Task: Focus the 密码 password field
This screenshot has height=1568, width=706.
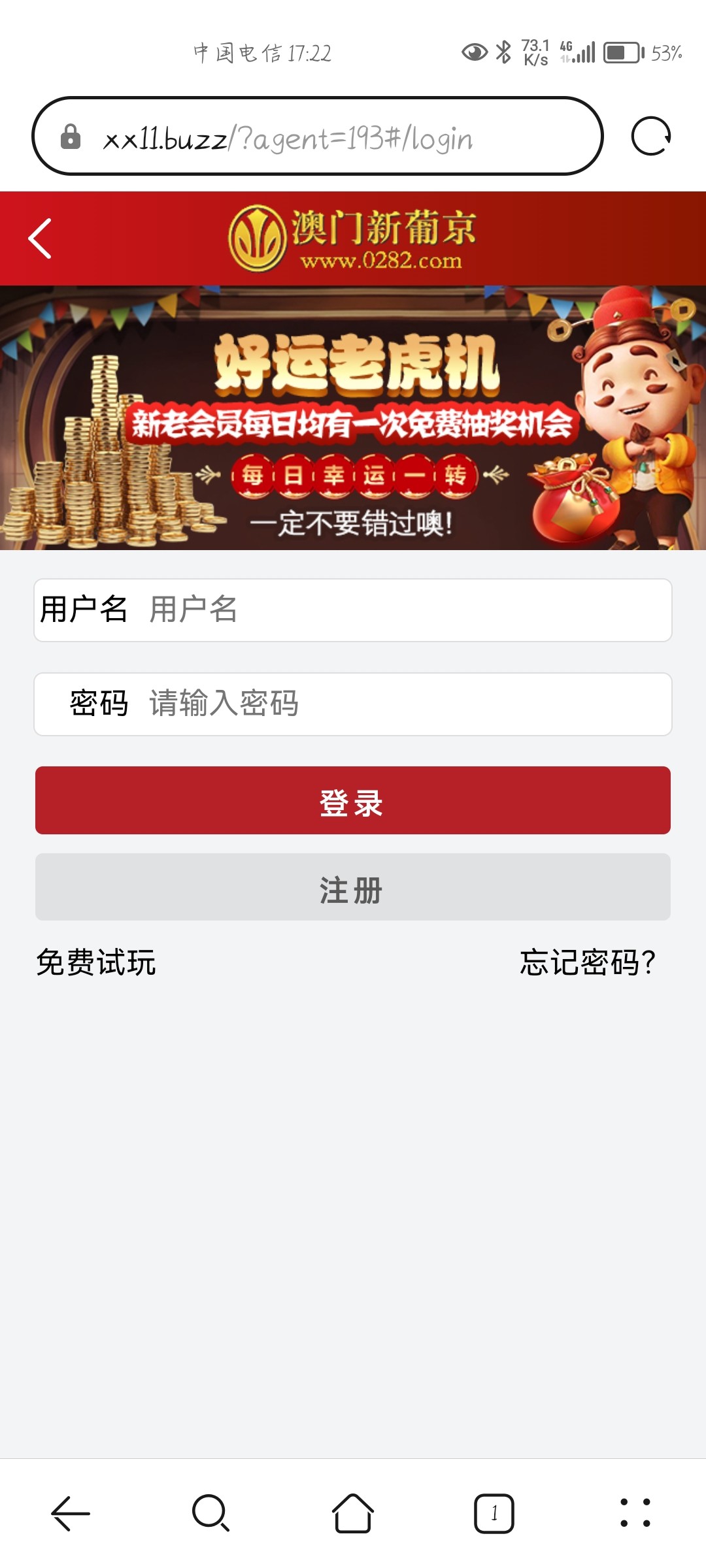Action: pos(405,704)
